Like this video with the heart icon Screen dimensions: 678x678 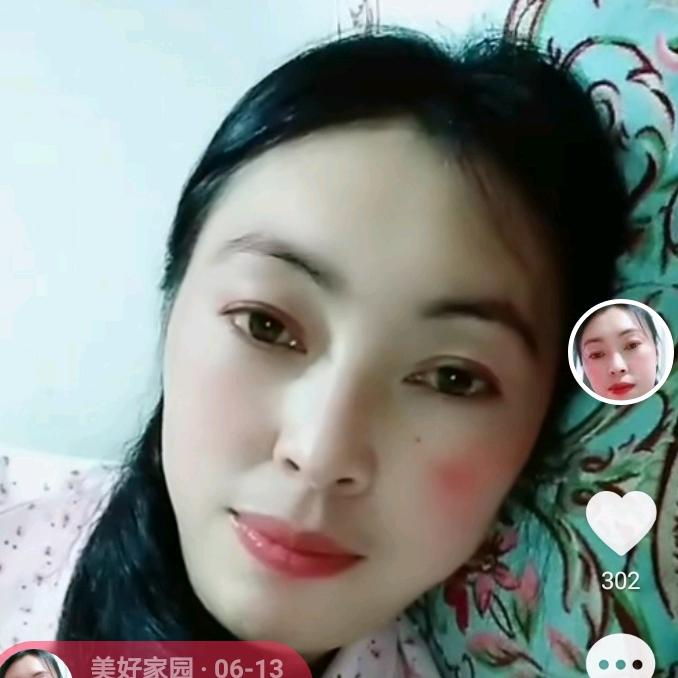[620, 523]
